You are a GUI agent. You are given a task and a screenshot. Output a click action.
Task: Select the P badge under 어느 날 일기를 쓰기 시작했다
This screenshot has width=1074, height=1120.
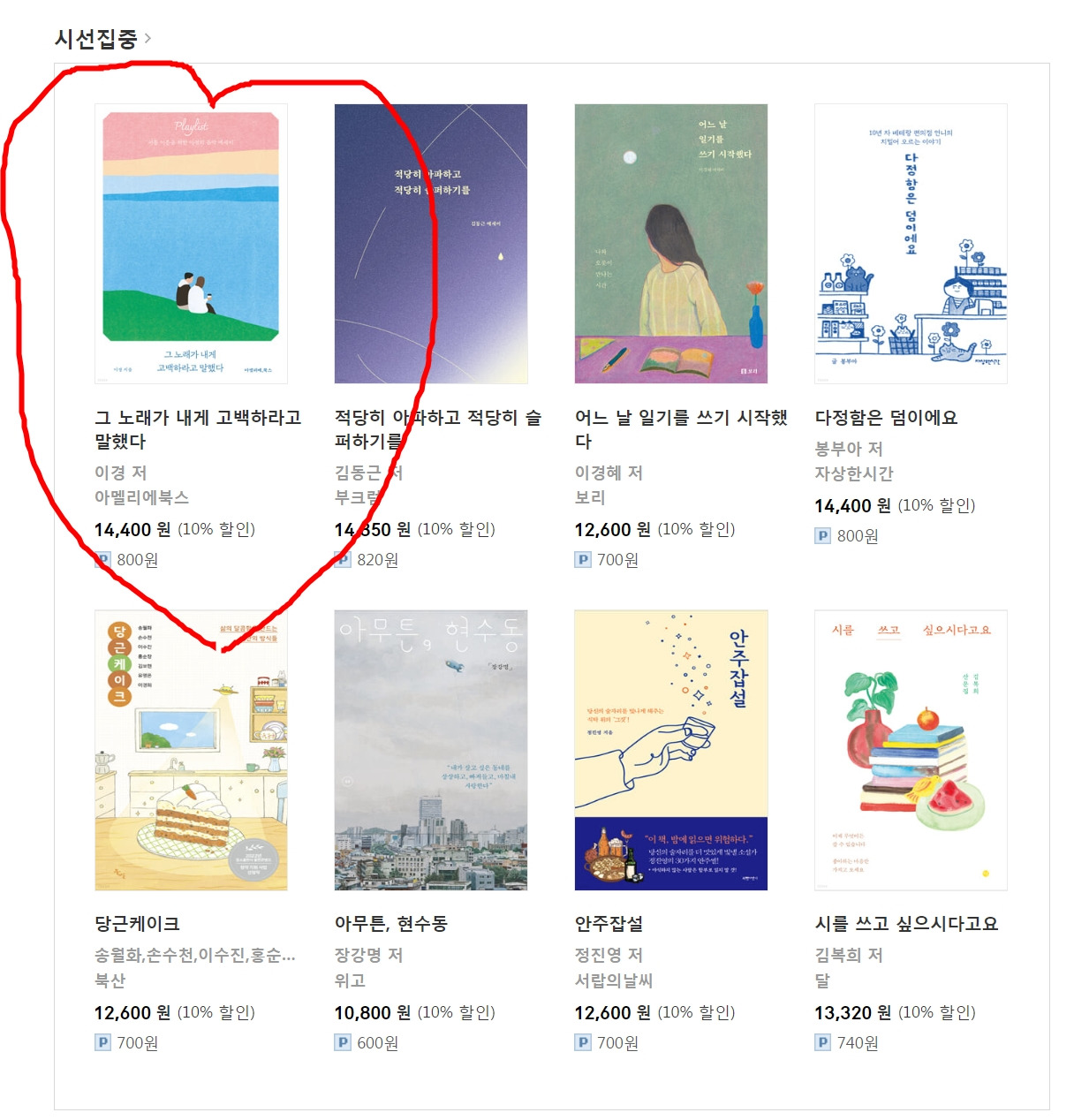click(x=585, y=559)
